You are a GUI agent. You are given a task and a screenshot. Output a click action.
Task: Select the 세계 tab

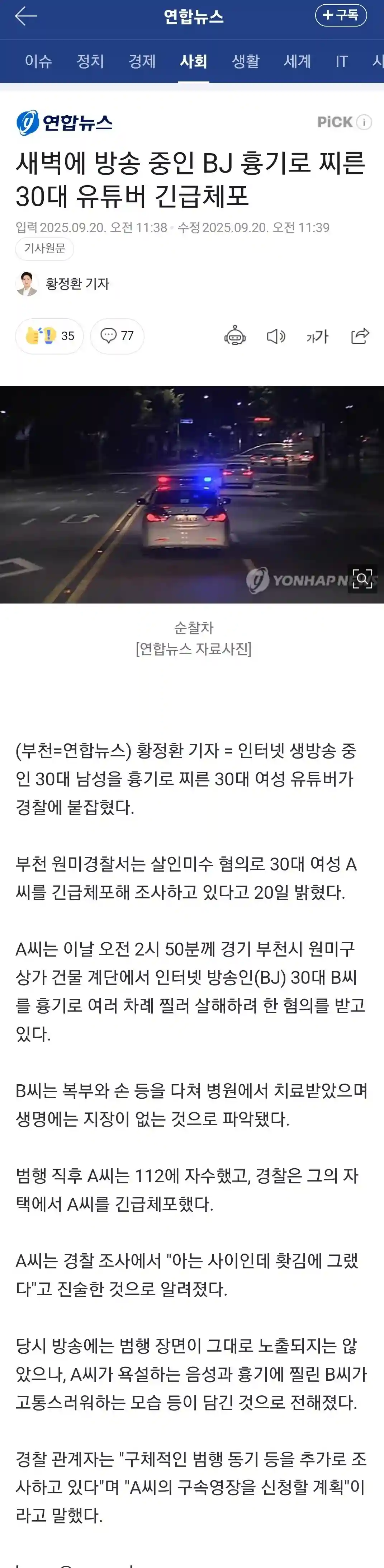pos(298,61)
